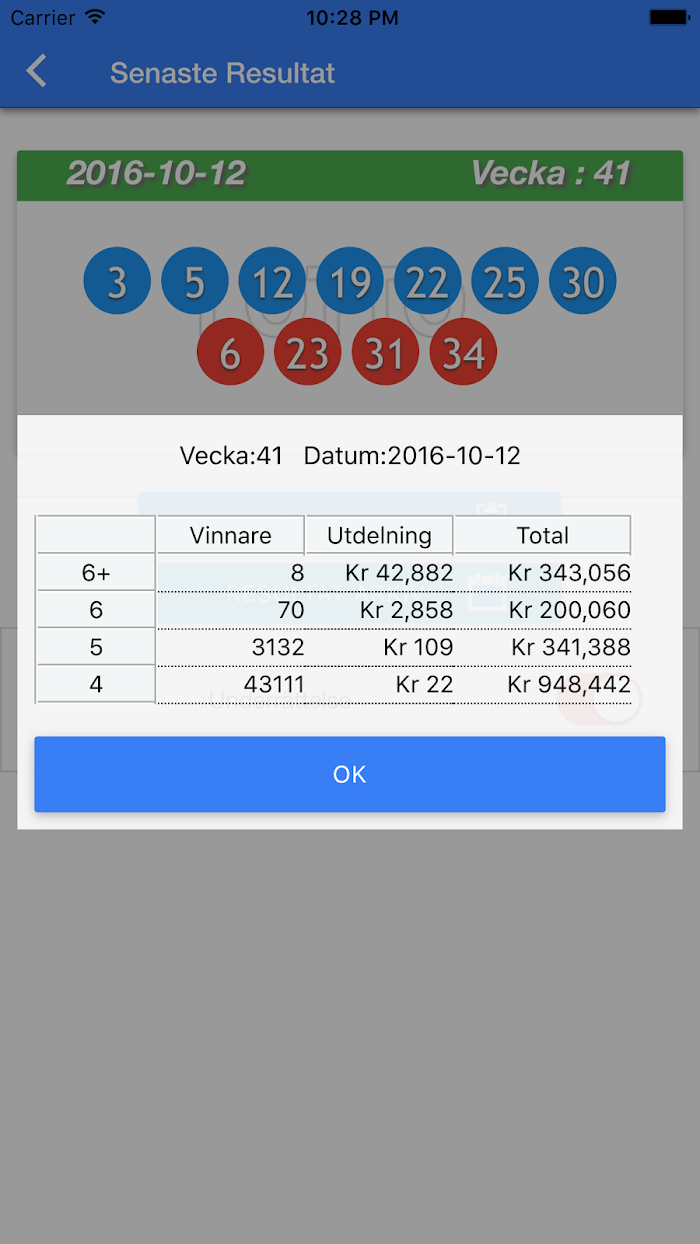Viewport: 700px width, 1244px height.
Task: Go back using the header arrow
Action: [x=37, y=72]
